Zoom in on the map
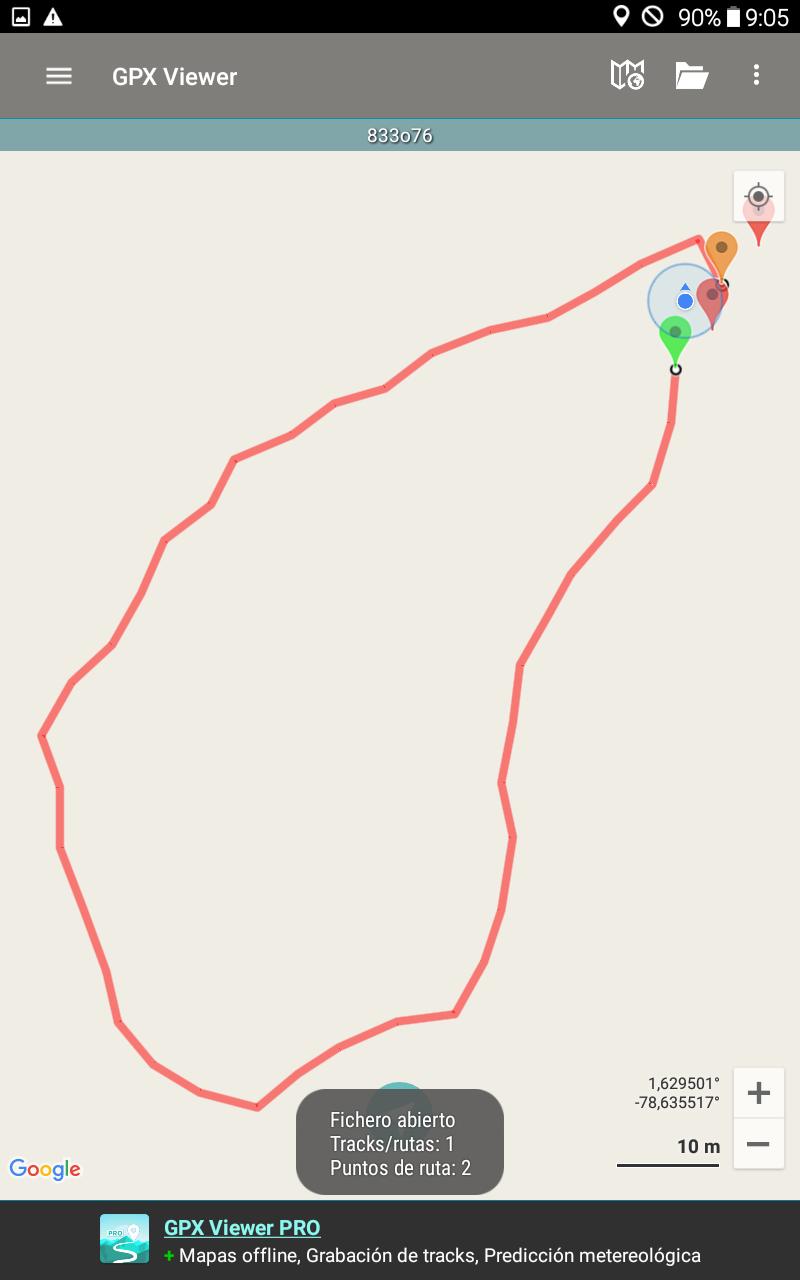The width and height of the screenshot is (800, 1280). pyautogui.click(x=759, y=1093)
